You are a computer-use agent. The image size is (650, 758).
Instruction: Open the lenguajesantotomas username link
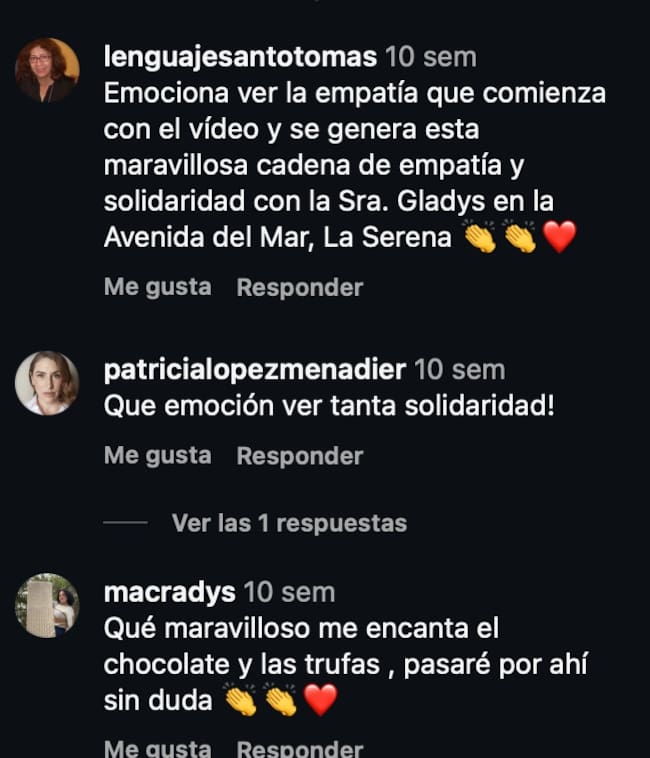click(x=241, y=58)
